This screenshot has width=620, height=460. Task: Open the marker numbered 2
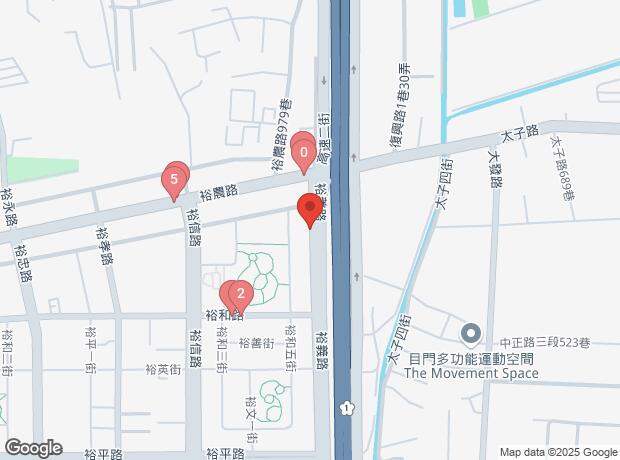(x=240, y=294)
